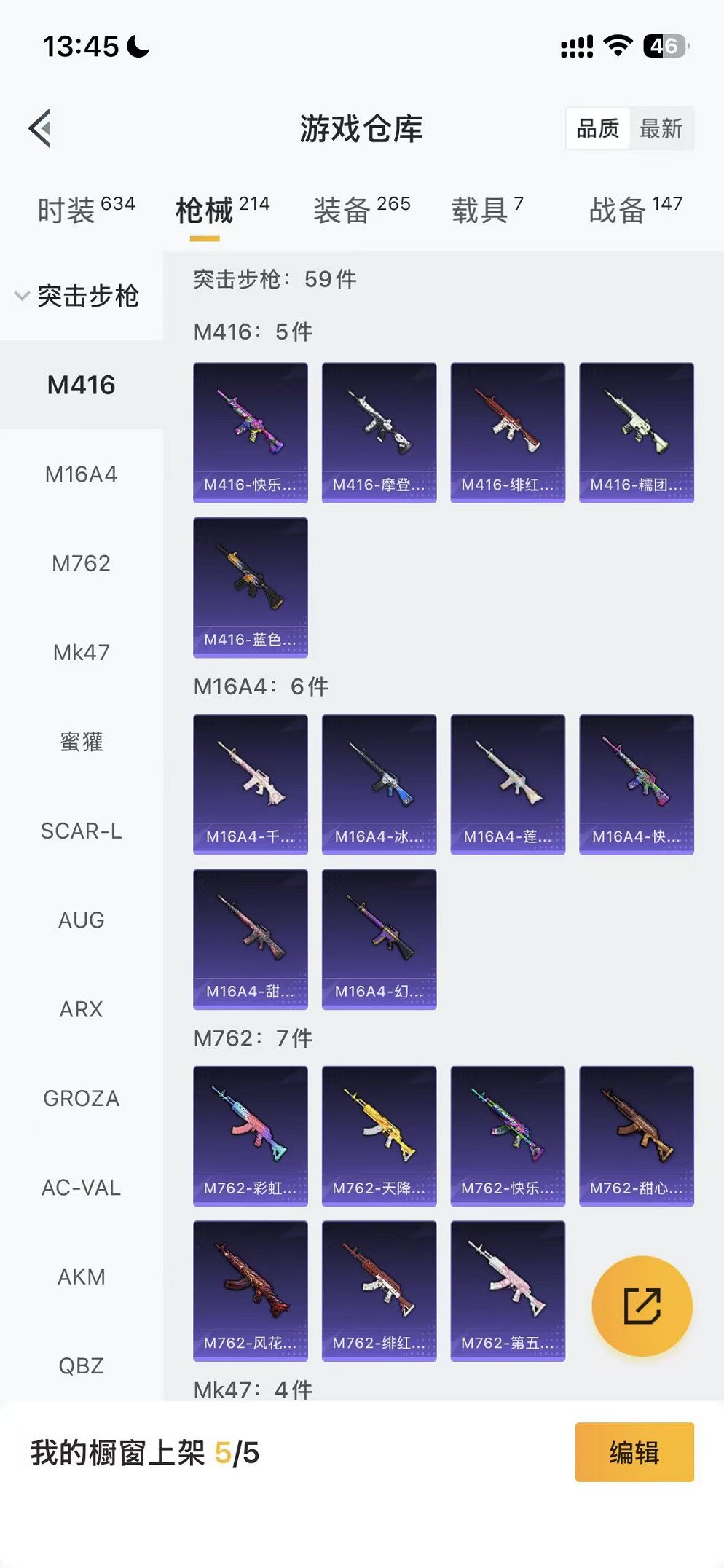This screenshot has width=724, height=1568.
Task: Open the M416-蓝色 skin tile
Action: (250, 587)
